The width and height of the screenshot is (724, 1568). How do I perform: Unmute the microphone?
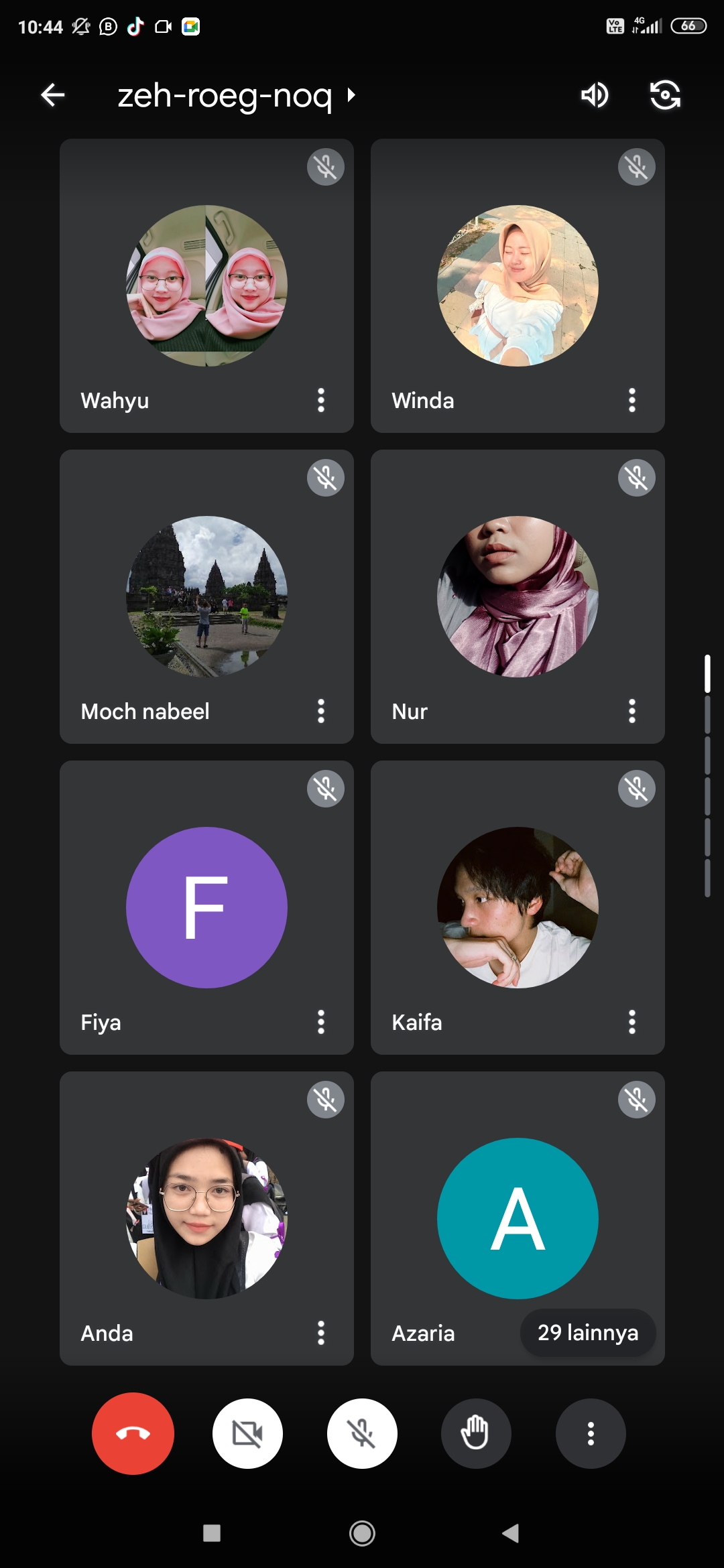pyautogui.click(x=362, y=1433)
